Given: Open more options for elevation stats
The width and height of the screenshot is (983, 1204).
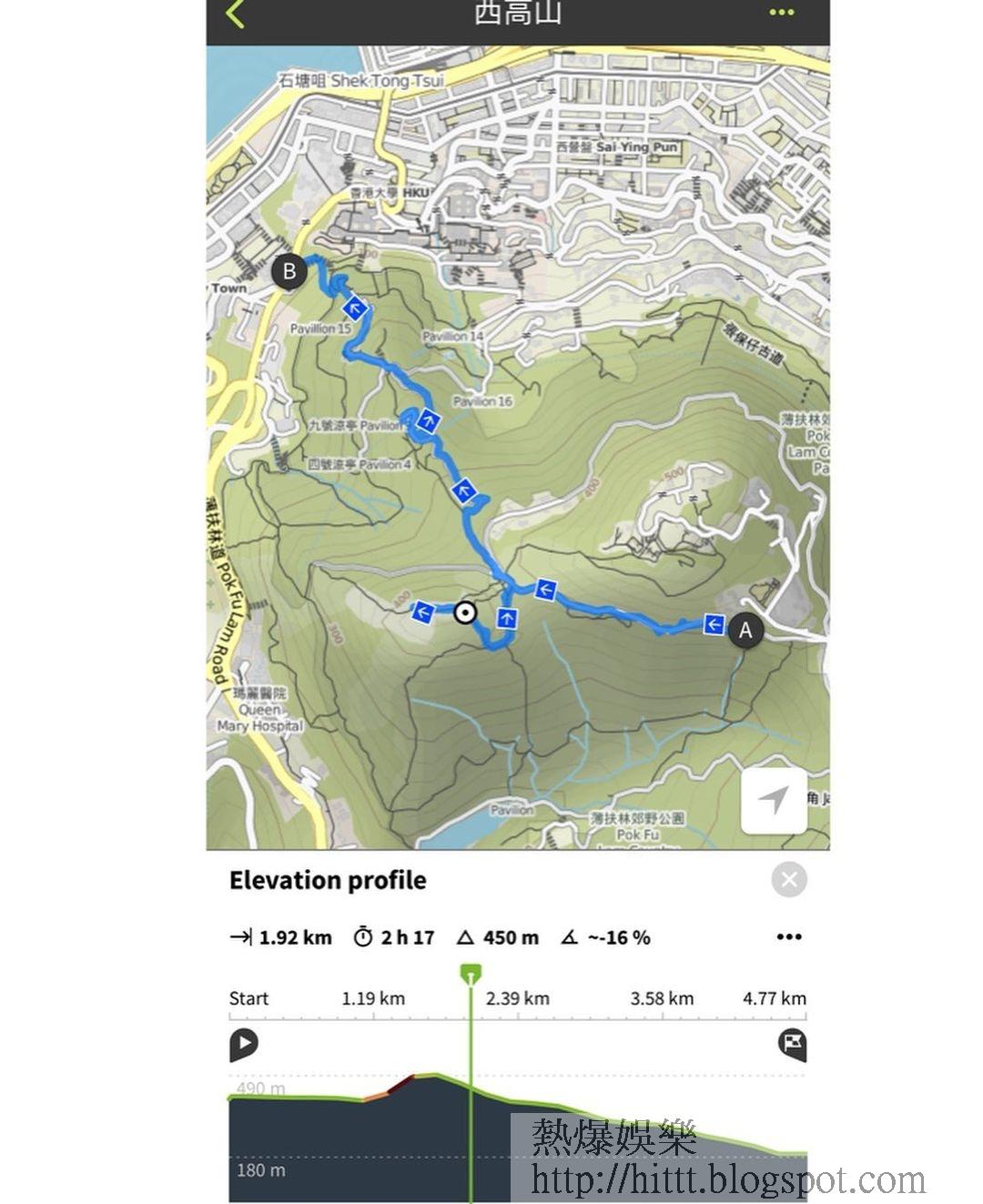Looking at the screenshot, I should click(x=788, y=937).
